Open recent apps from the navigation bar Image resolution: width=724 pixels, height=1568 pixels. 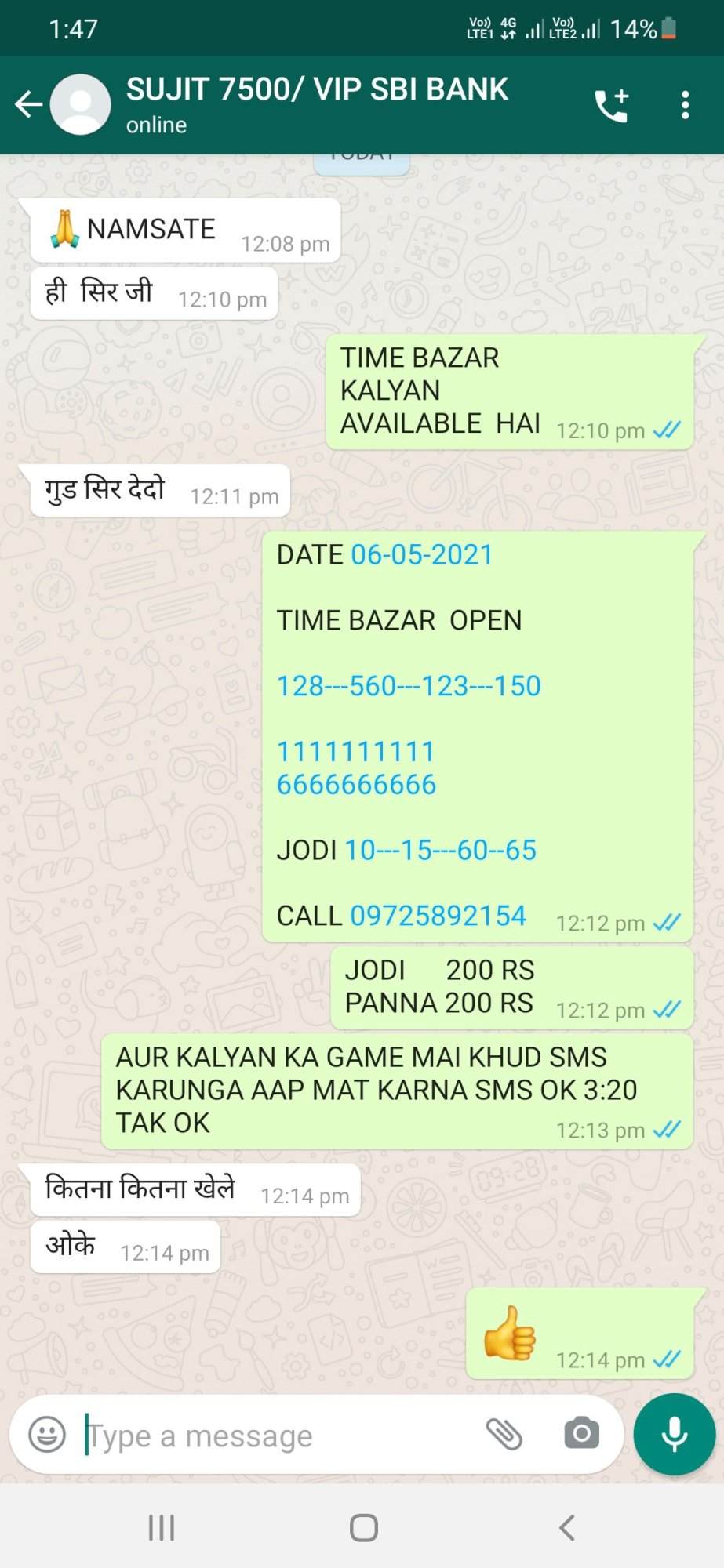tap(162, 1528)
